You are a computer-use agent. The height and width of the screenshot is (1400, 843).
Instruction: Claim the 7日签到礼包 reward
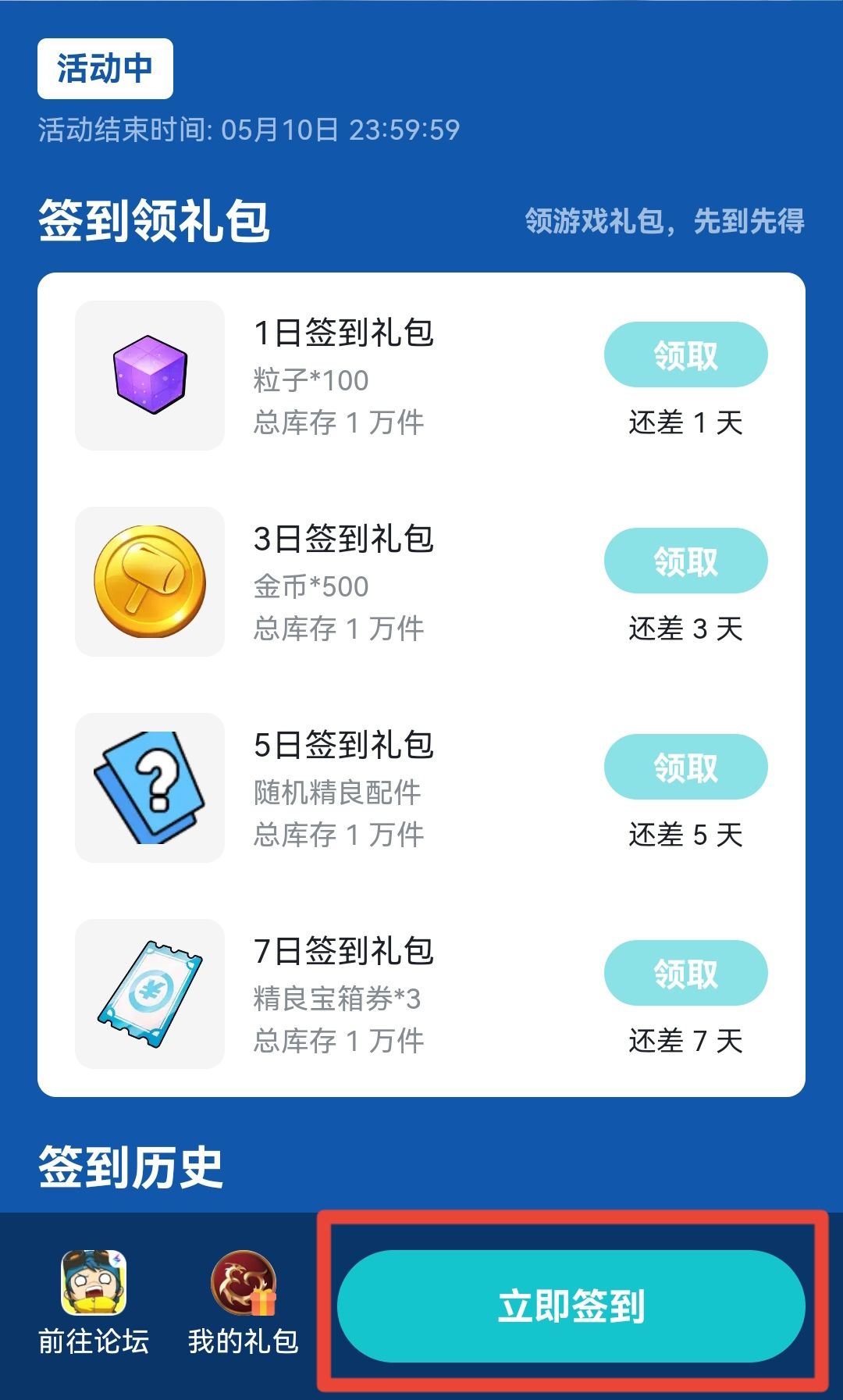pyautogui.click(x=685, y=974)
